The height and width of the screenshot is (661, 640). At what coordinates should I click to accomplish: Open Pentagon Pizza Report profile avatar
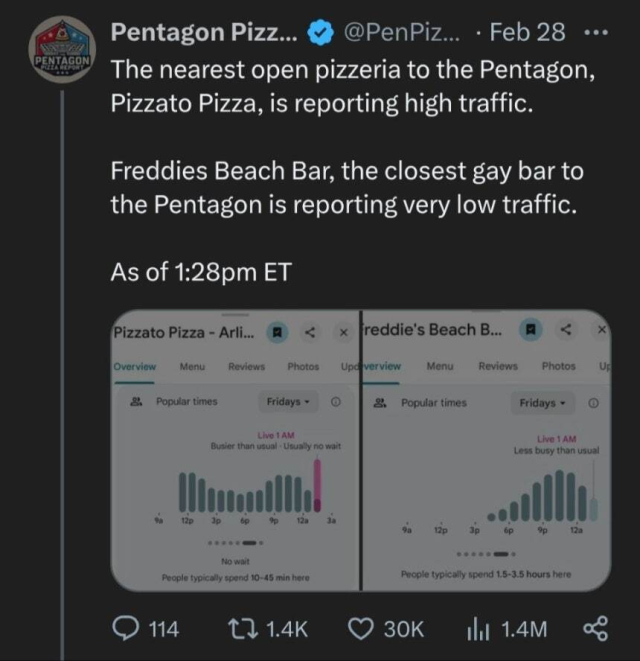tap(62, 50)
